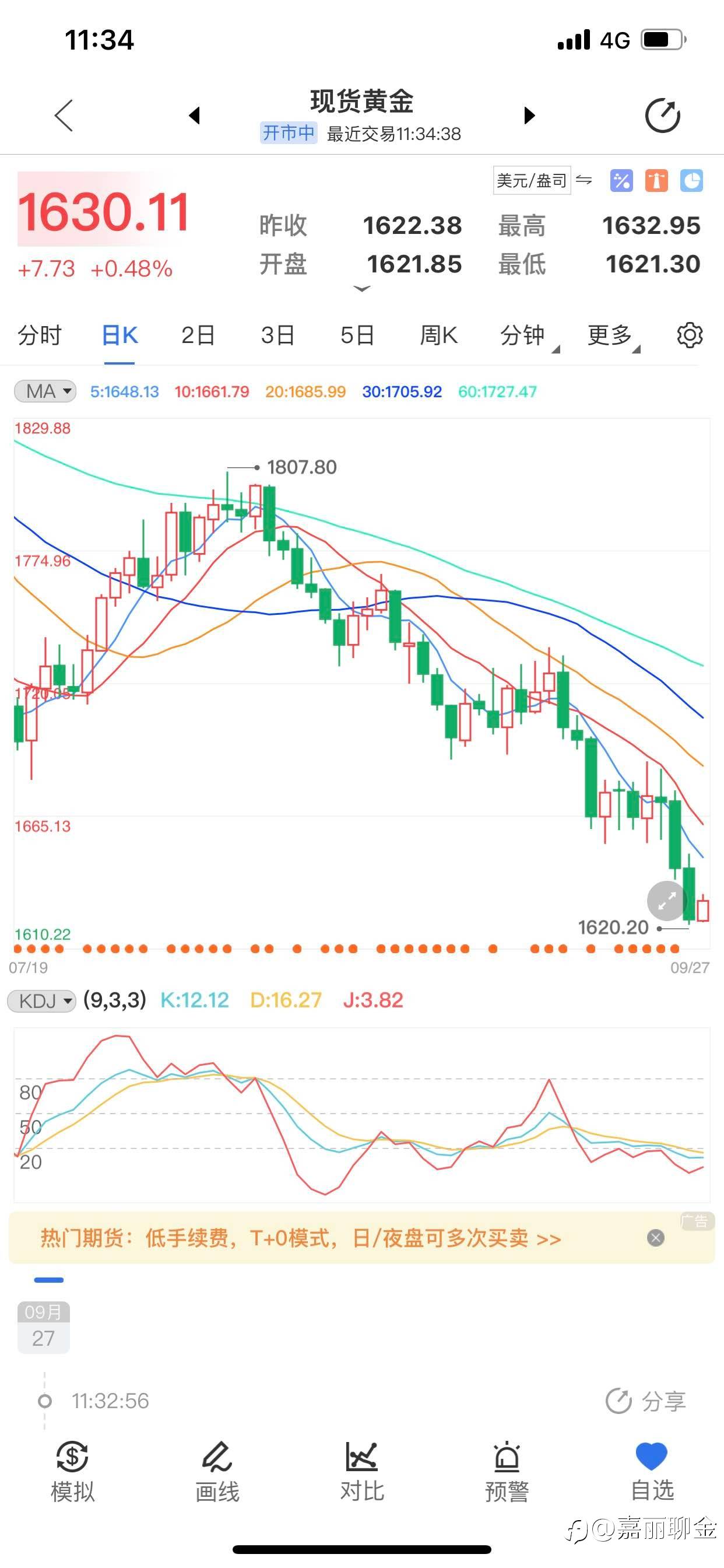The height and width of the screenshot is (1568, 724).
Task: Go back using the top-left arrow
Action: pos(64,115)
